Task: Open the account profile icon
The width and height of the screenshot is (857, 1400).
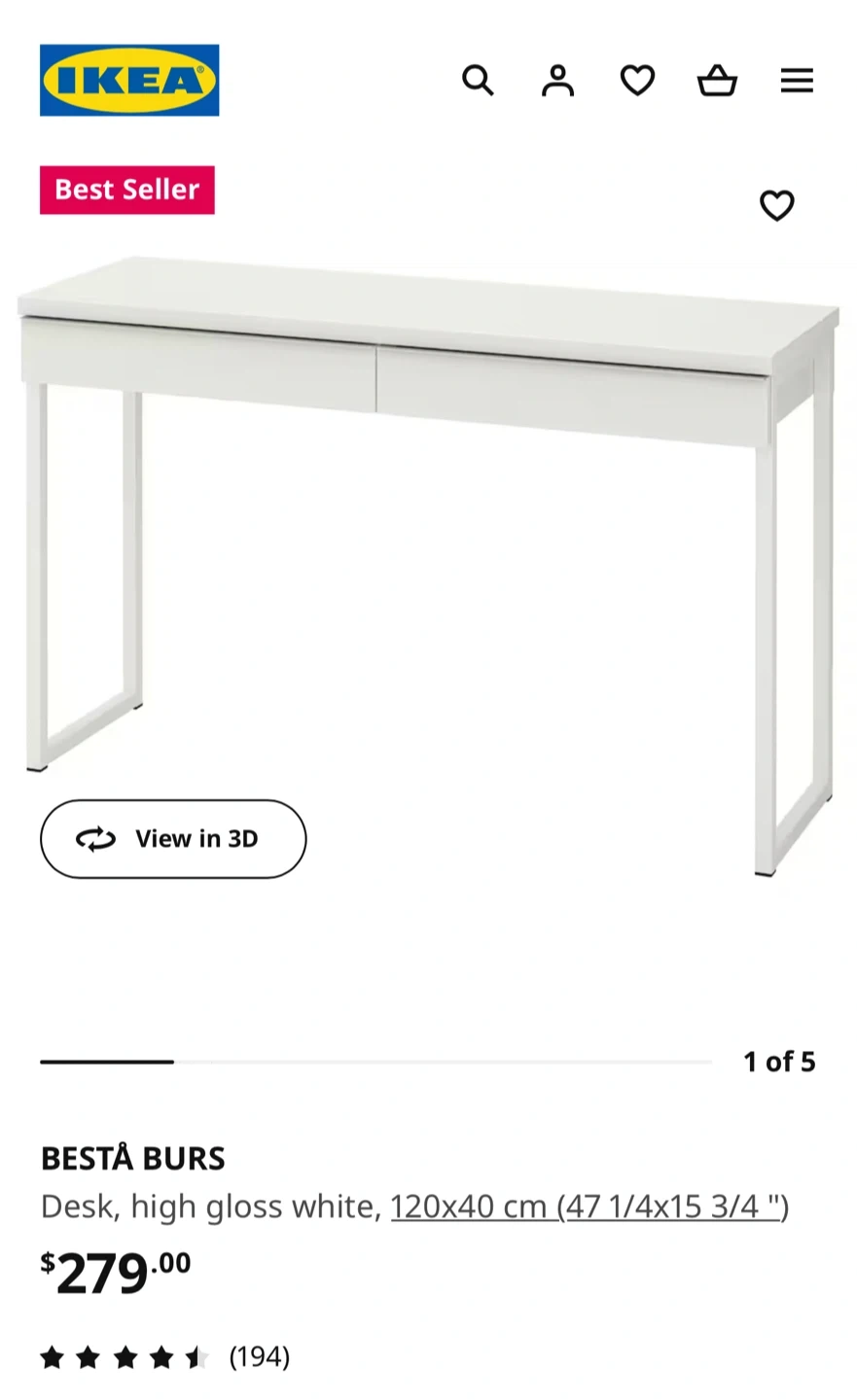Action: [557, 80]
